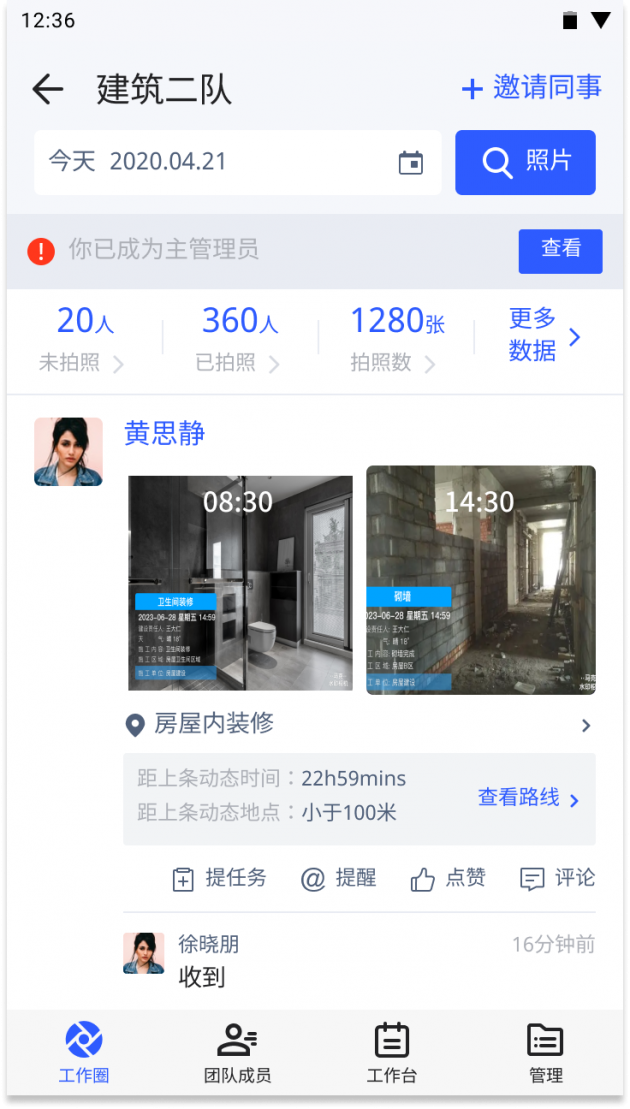
Task: View the 拍照数 1280张 details
Action: point(395,339)
